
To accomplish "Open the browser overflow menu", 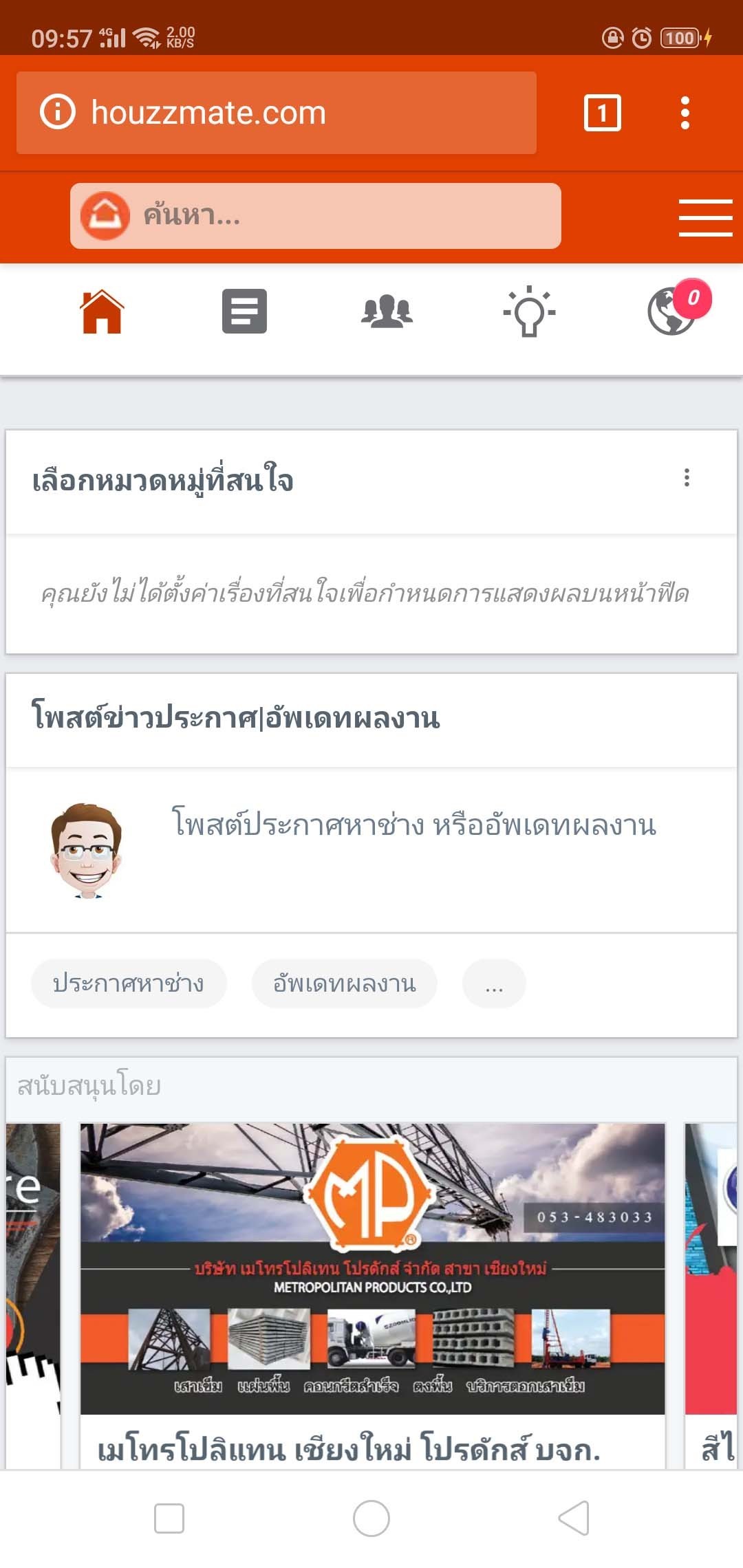I will pos(685,113).
